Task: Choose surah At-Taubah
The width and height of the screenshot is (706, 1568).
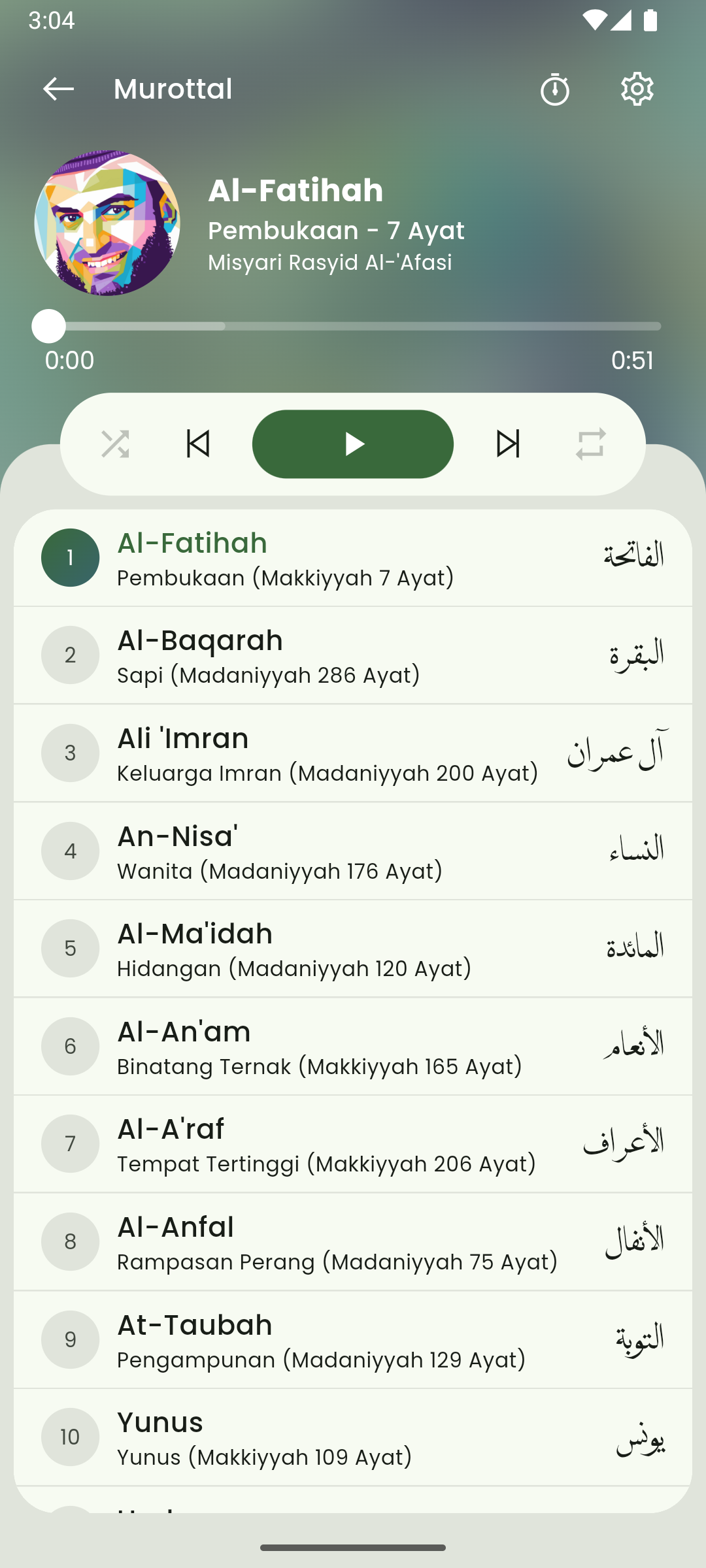Action: pyautogui.click(x=353, y=1339)
